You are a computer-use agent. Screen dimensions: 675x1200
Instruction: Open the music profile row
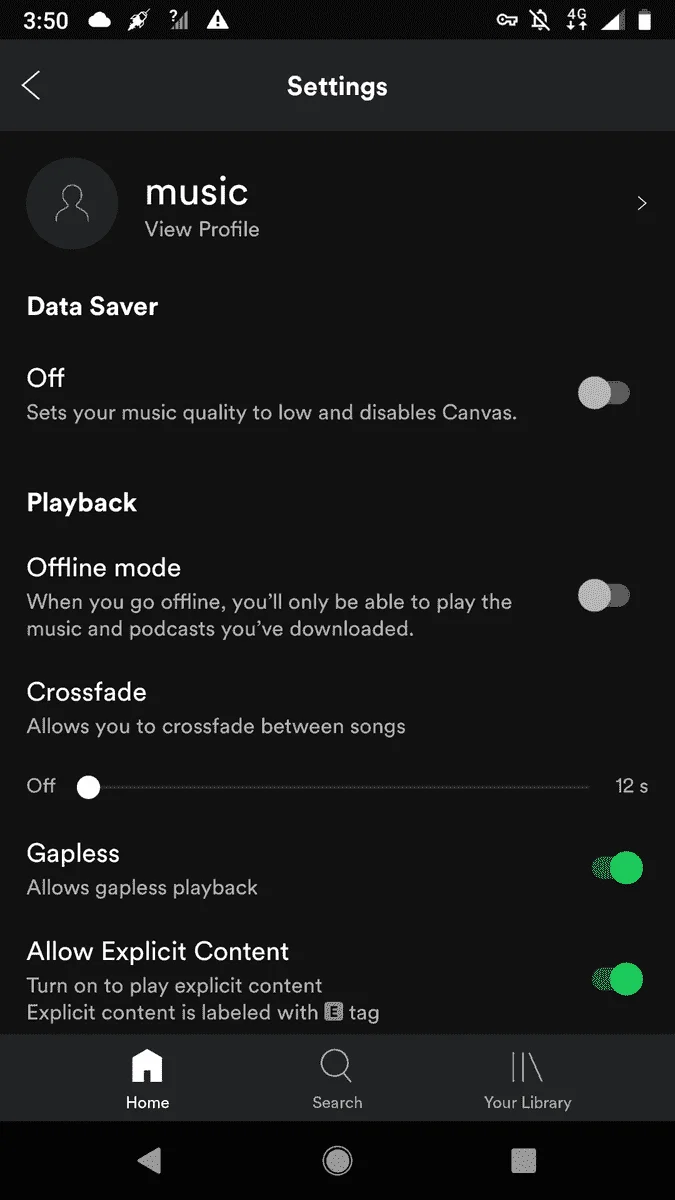(x=337, y=203)
